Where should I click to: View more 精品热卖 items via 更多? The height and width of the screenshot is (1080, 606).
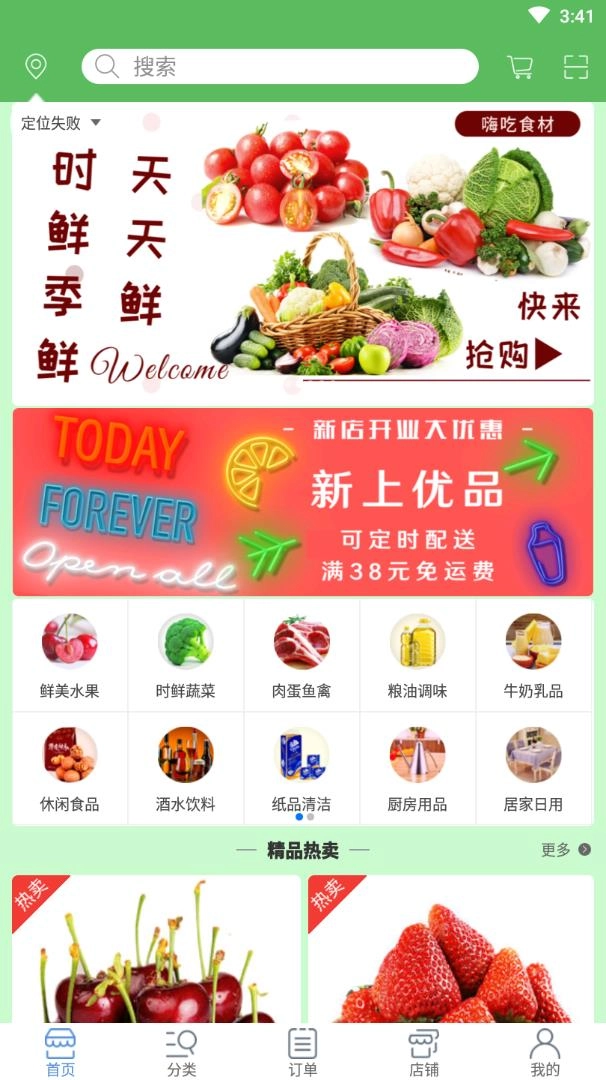(x=566, y=850)
